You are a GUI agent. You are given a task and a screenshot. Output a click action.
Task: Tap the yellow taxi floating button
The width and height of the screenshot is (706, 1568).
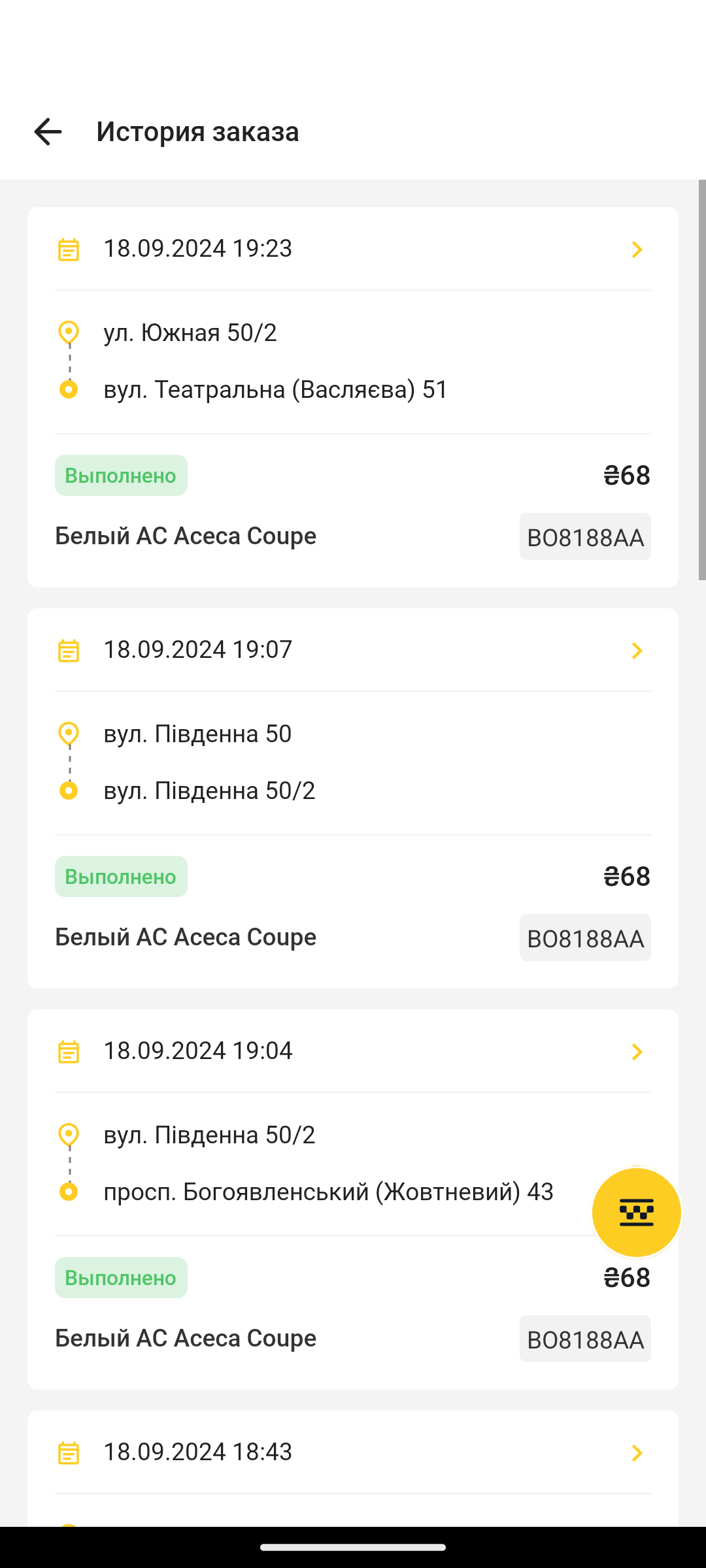[x=637, y=1213]
